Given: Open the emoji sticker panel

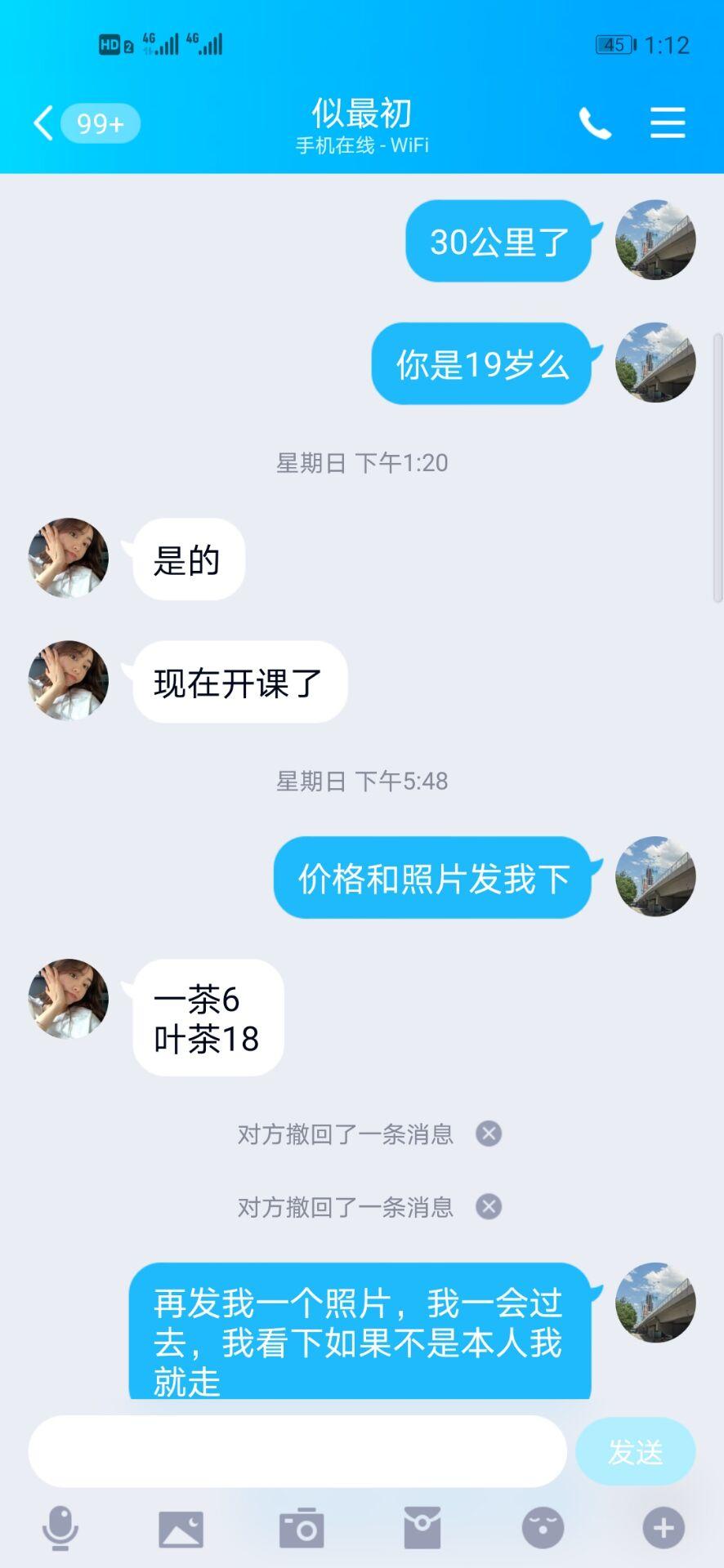Looking at the screenshot, I should (543, 1528).
